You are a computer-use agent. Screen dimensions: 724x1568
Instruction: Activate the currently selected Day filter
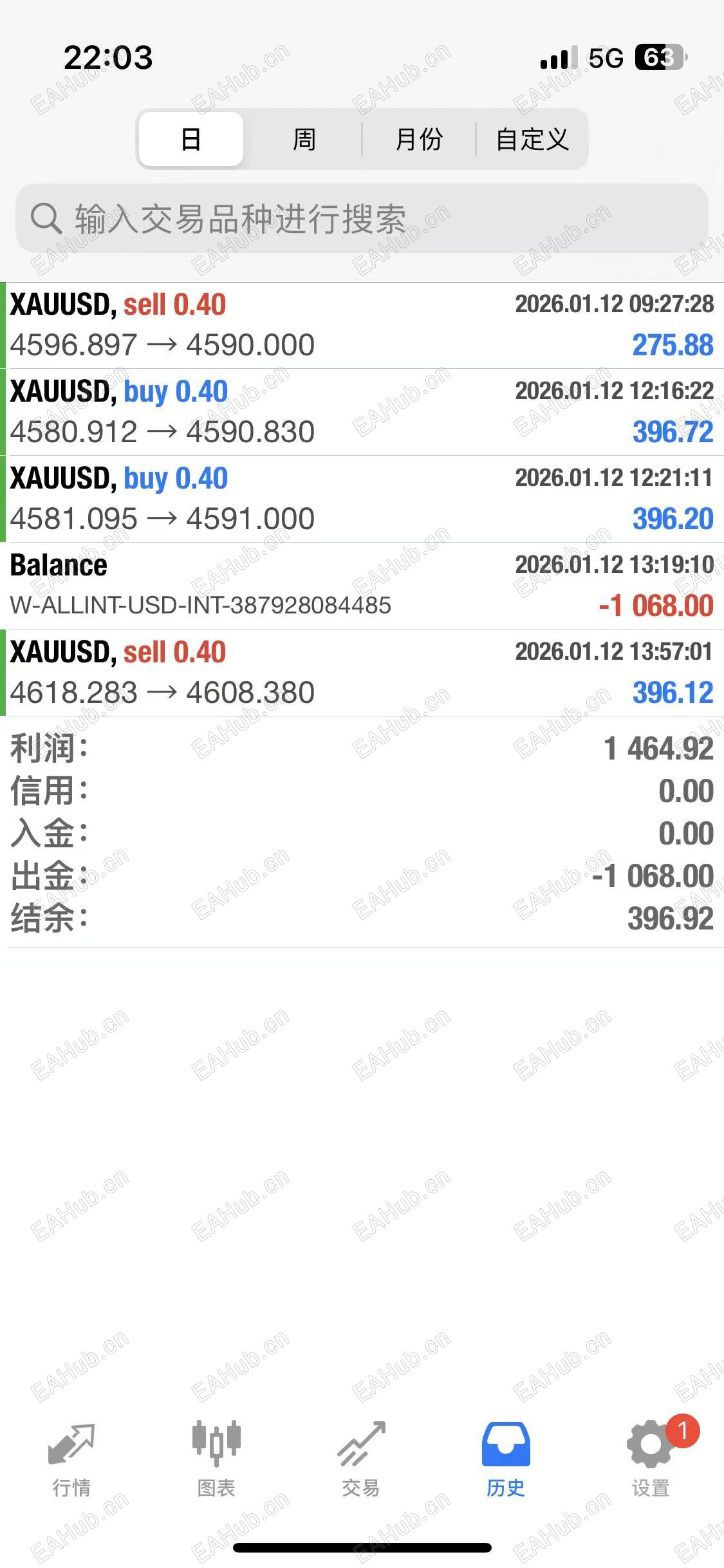[190, 139]
